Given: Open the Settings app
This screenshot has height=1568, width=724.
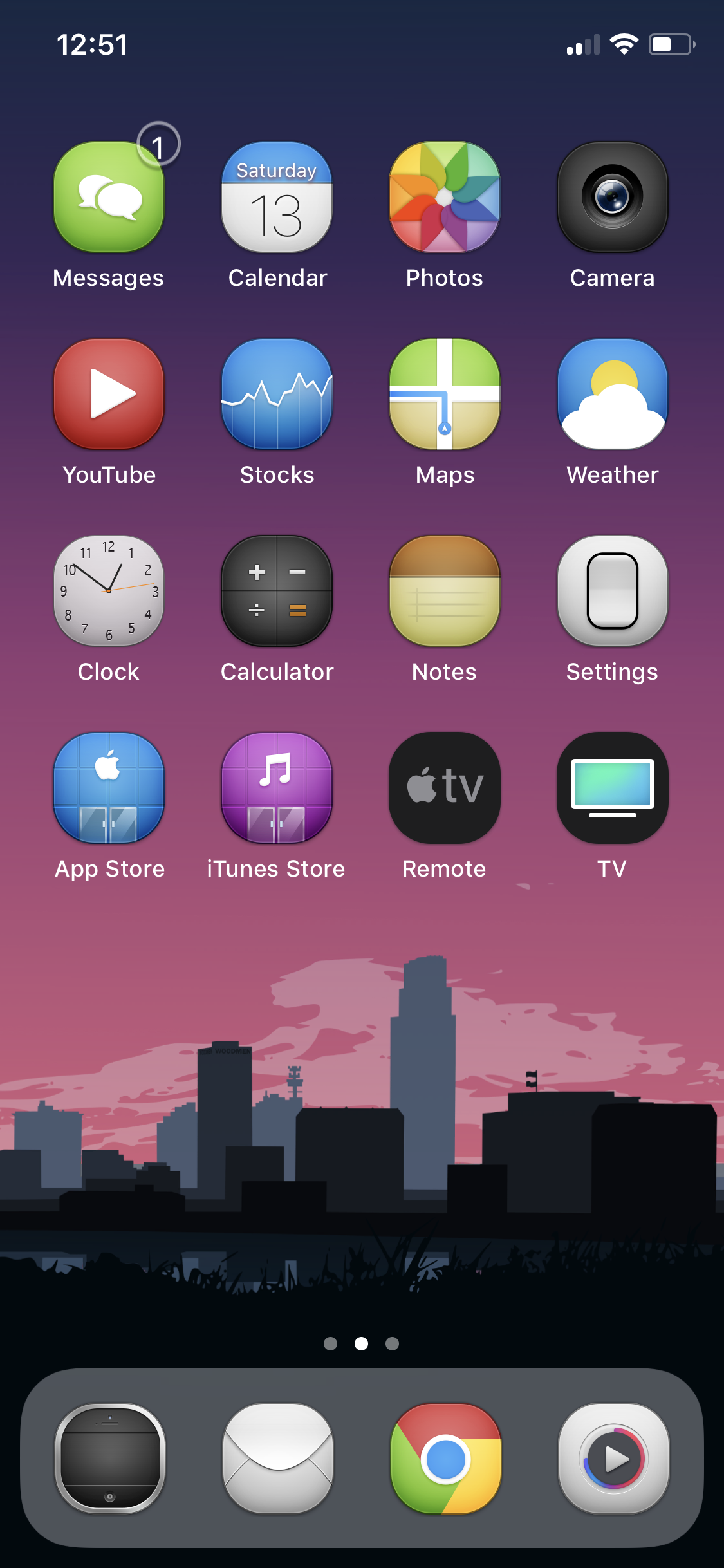Looking at the screenshot, I should tap(613, 591).
